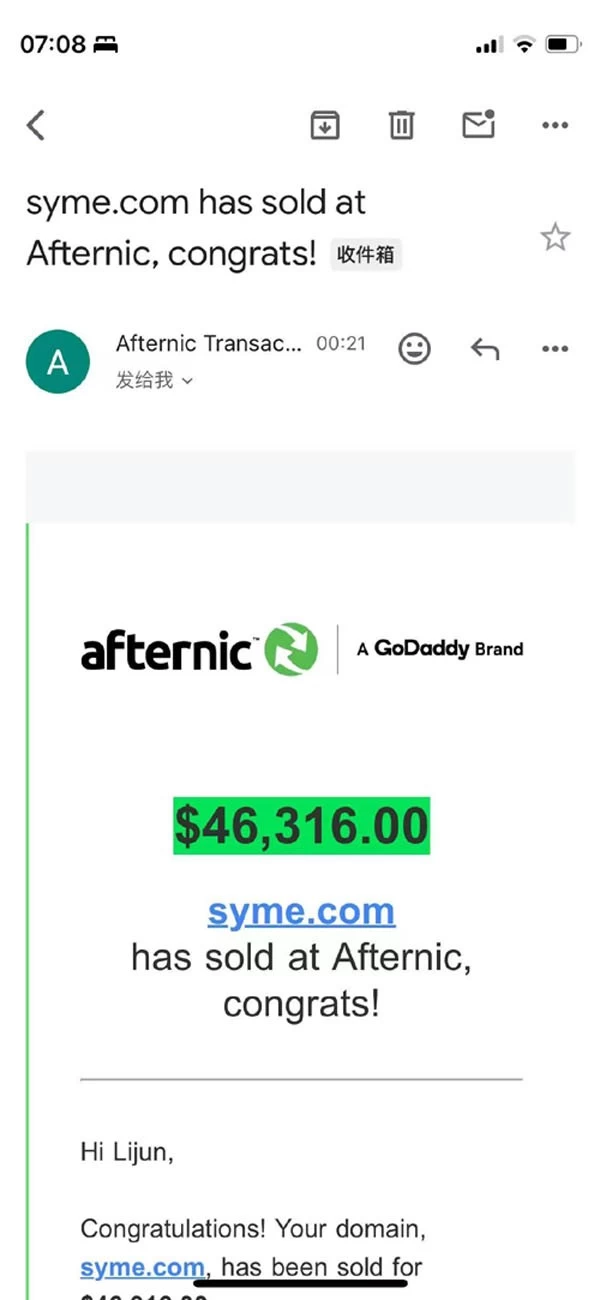Reply to the Afternic email

tap(484, 348)
